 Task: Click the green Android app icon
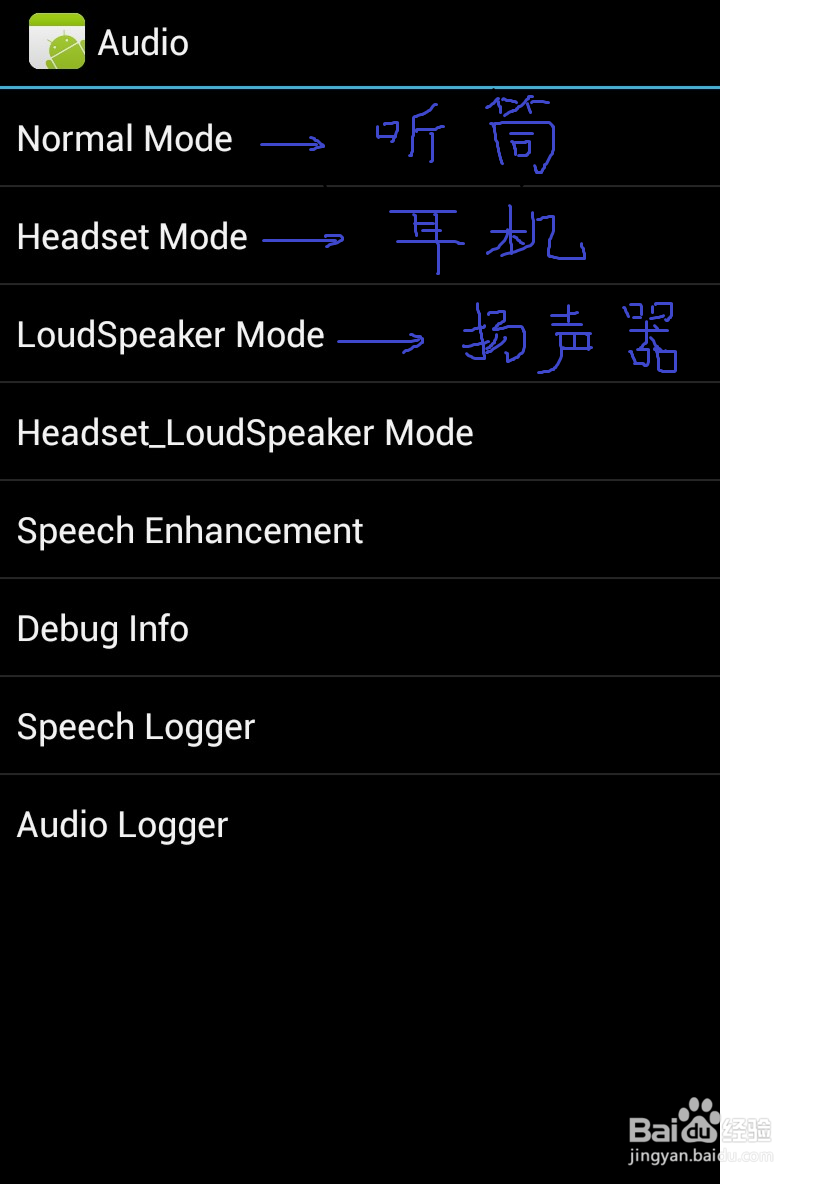(57, 41)
